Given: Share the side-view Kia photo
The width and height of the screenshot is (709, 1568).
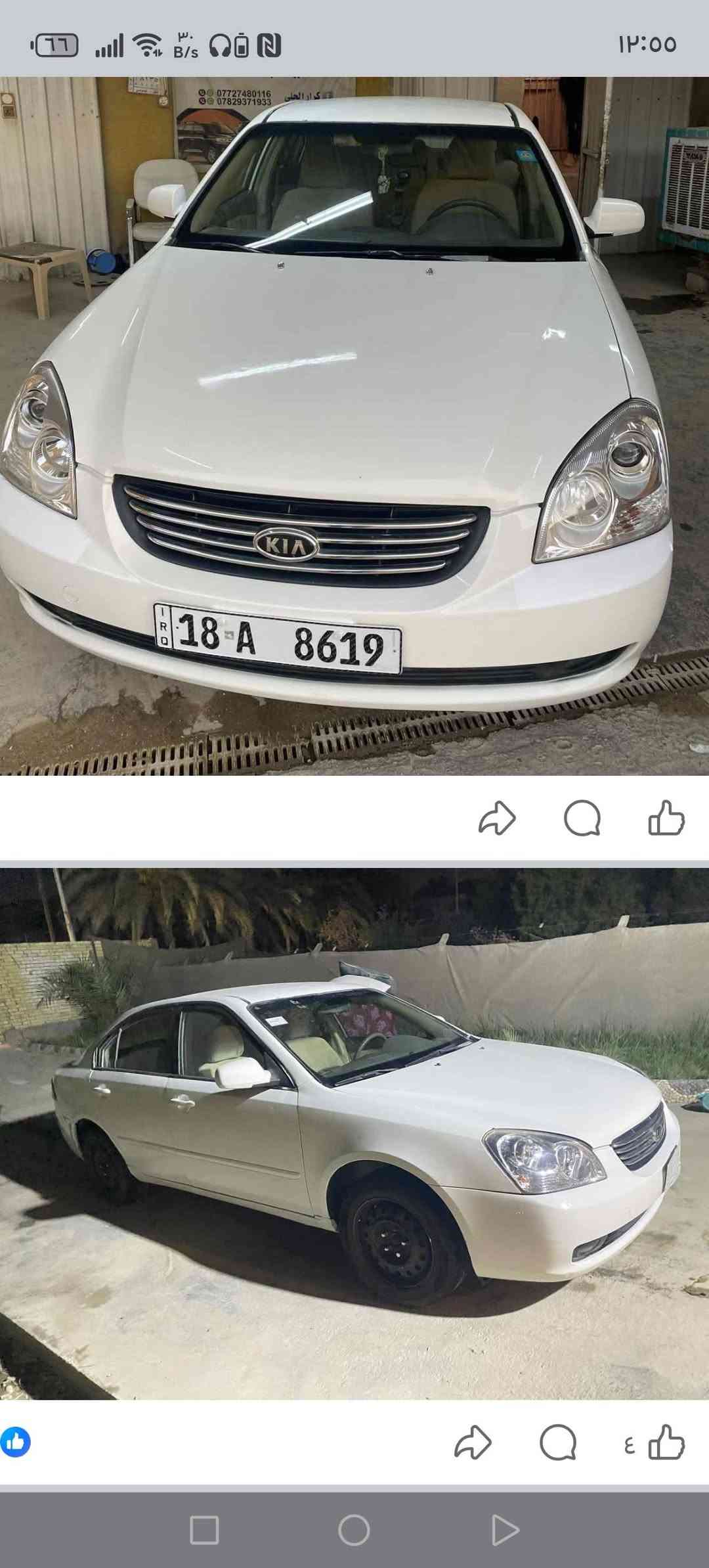Looking at the screenshot, I should (x=473, y=1443).
